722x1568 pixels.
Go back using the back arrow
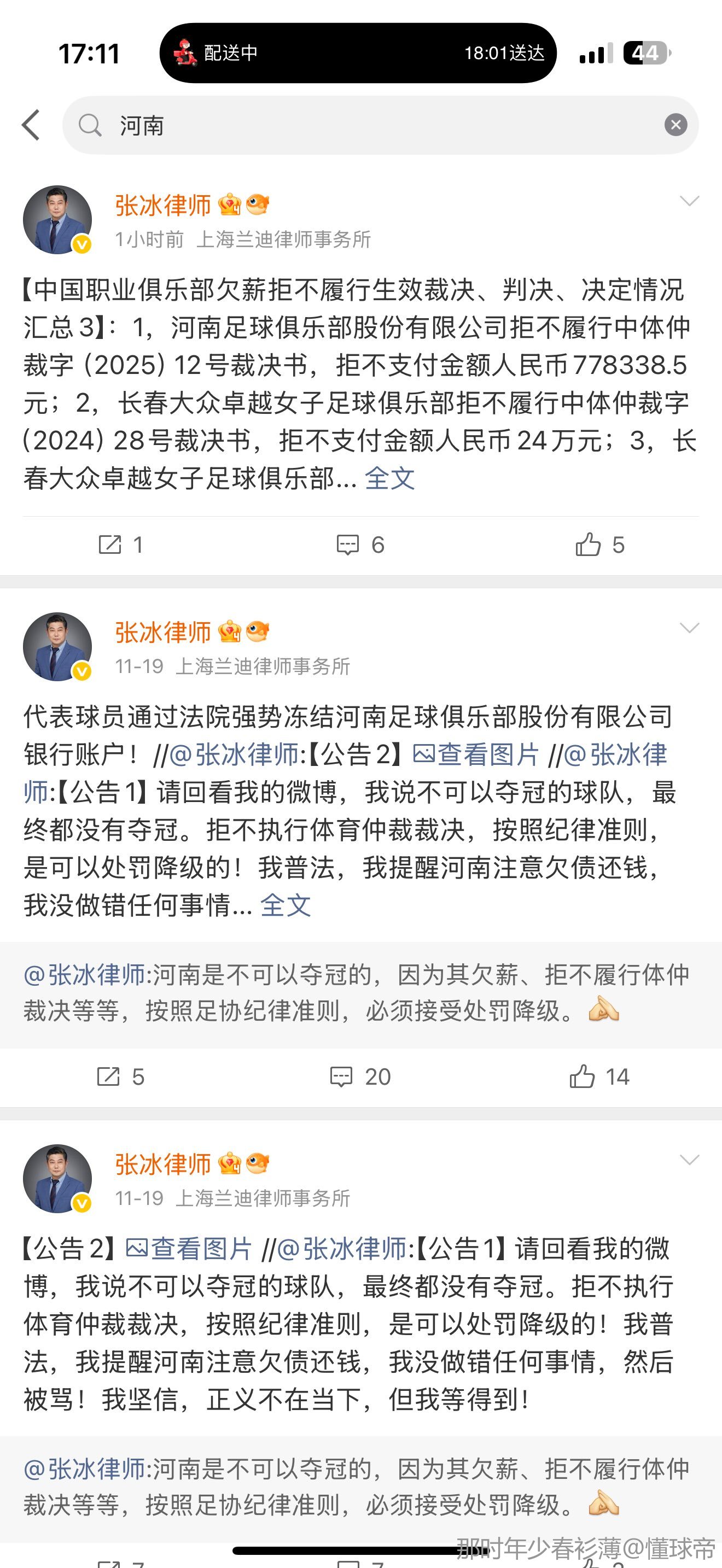(31, 125)
